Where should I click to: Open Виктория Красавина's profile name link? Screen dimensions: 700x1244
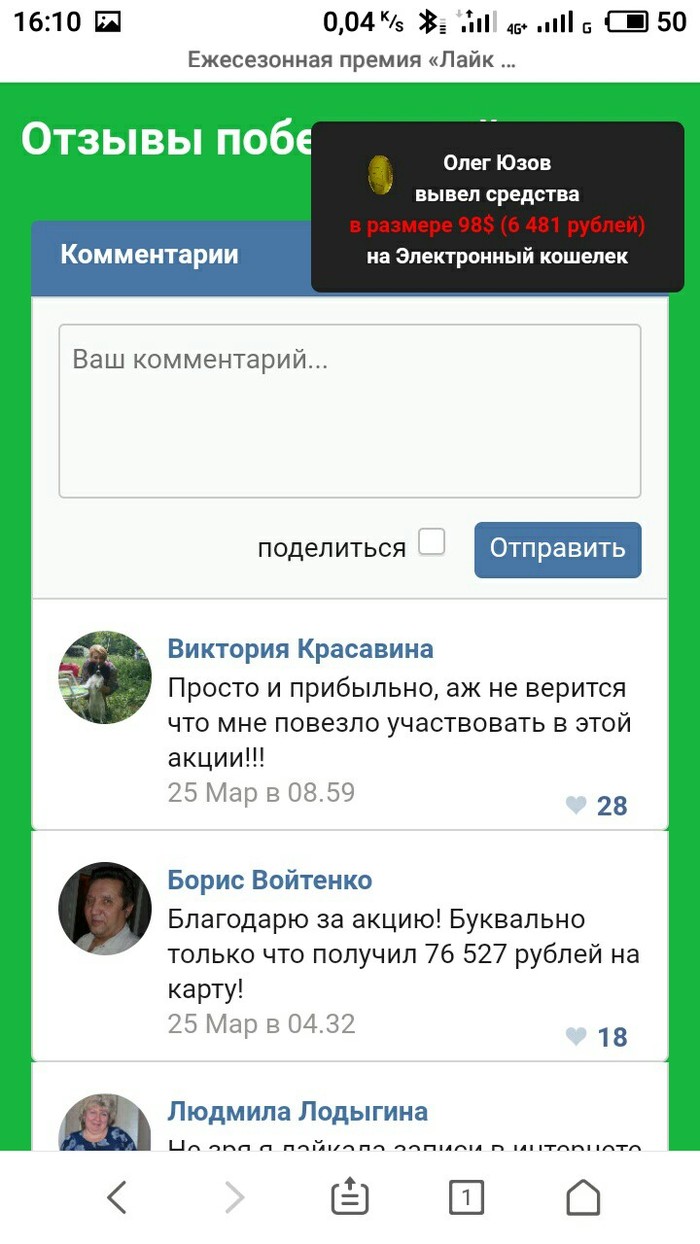coord(300,649)
